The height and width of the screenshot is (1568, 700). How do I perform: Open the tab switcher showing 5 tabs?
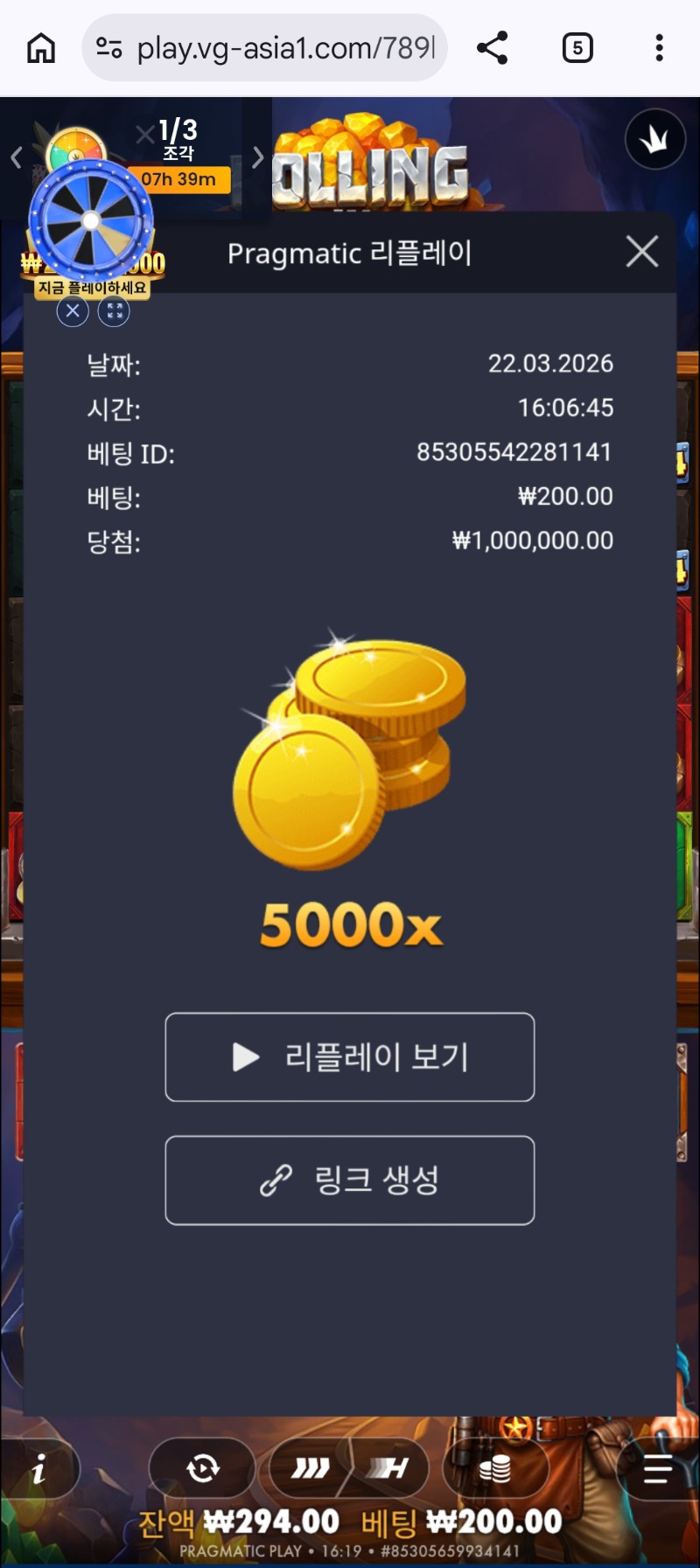point(577,48)
